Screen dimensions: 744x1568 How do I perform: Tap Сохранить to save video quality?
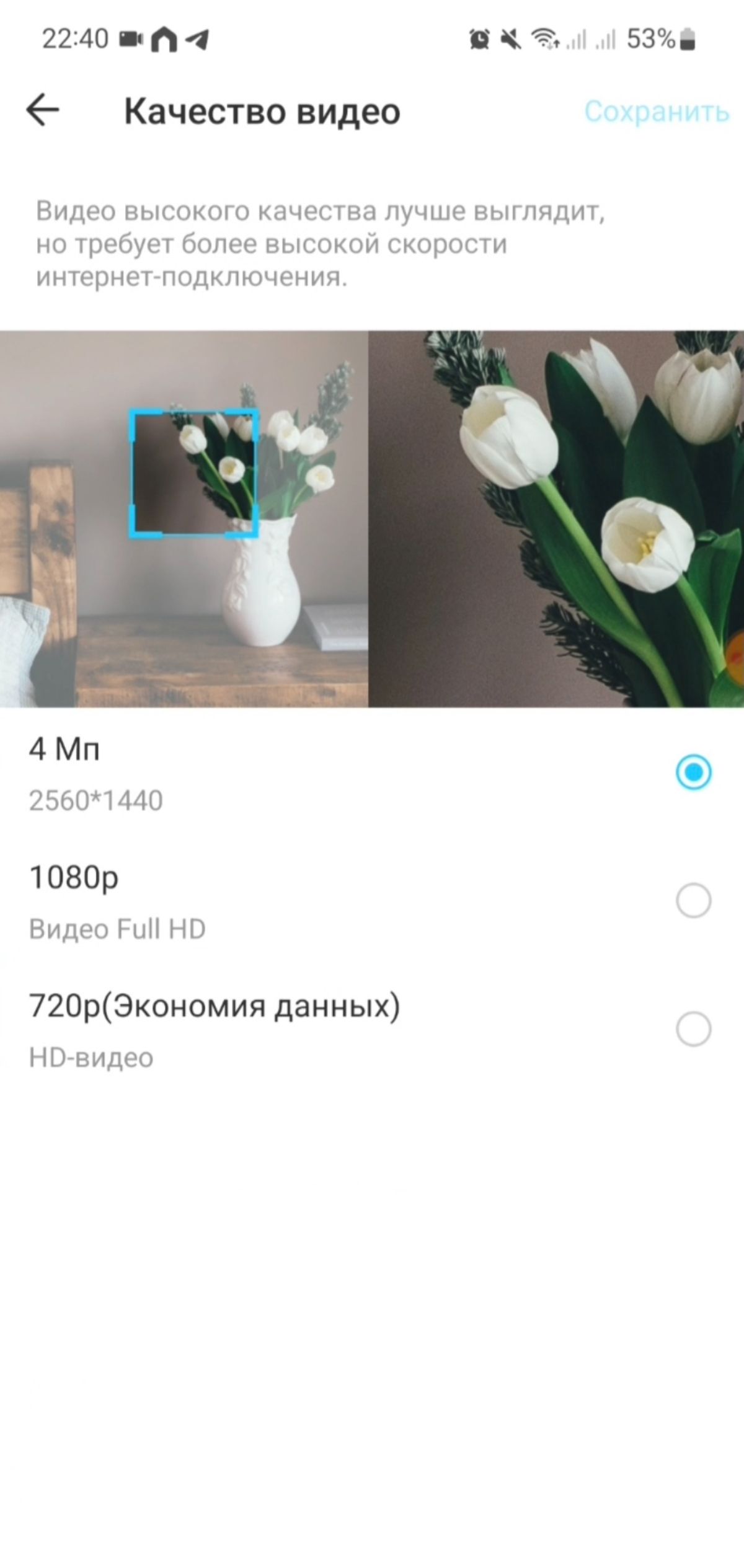coord(657,112)
